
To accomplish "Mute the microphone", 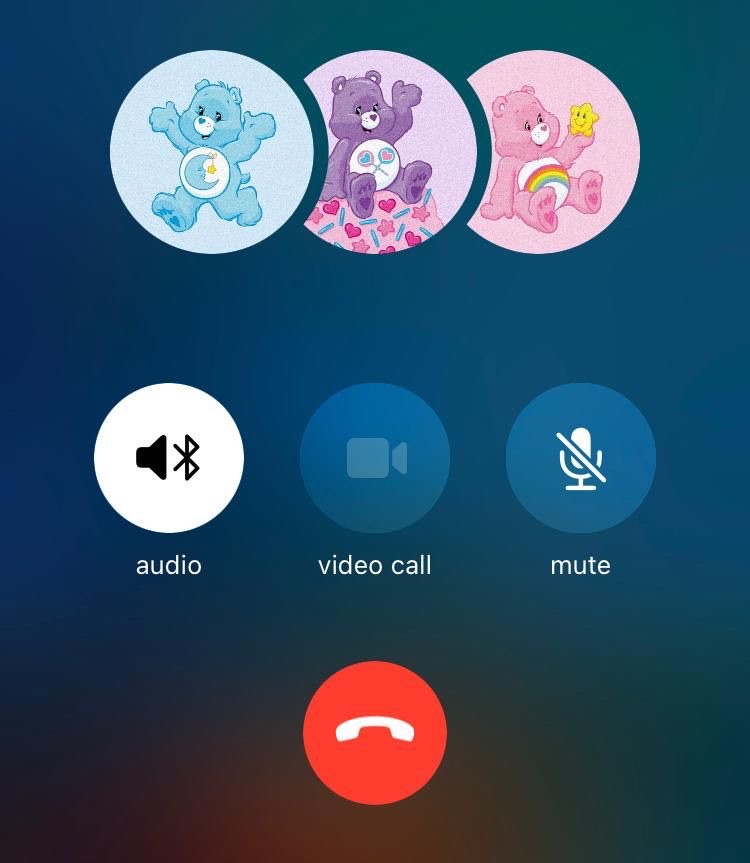I will coord(581,458).
